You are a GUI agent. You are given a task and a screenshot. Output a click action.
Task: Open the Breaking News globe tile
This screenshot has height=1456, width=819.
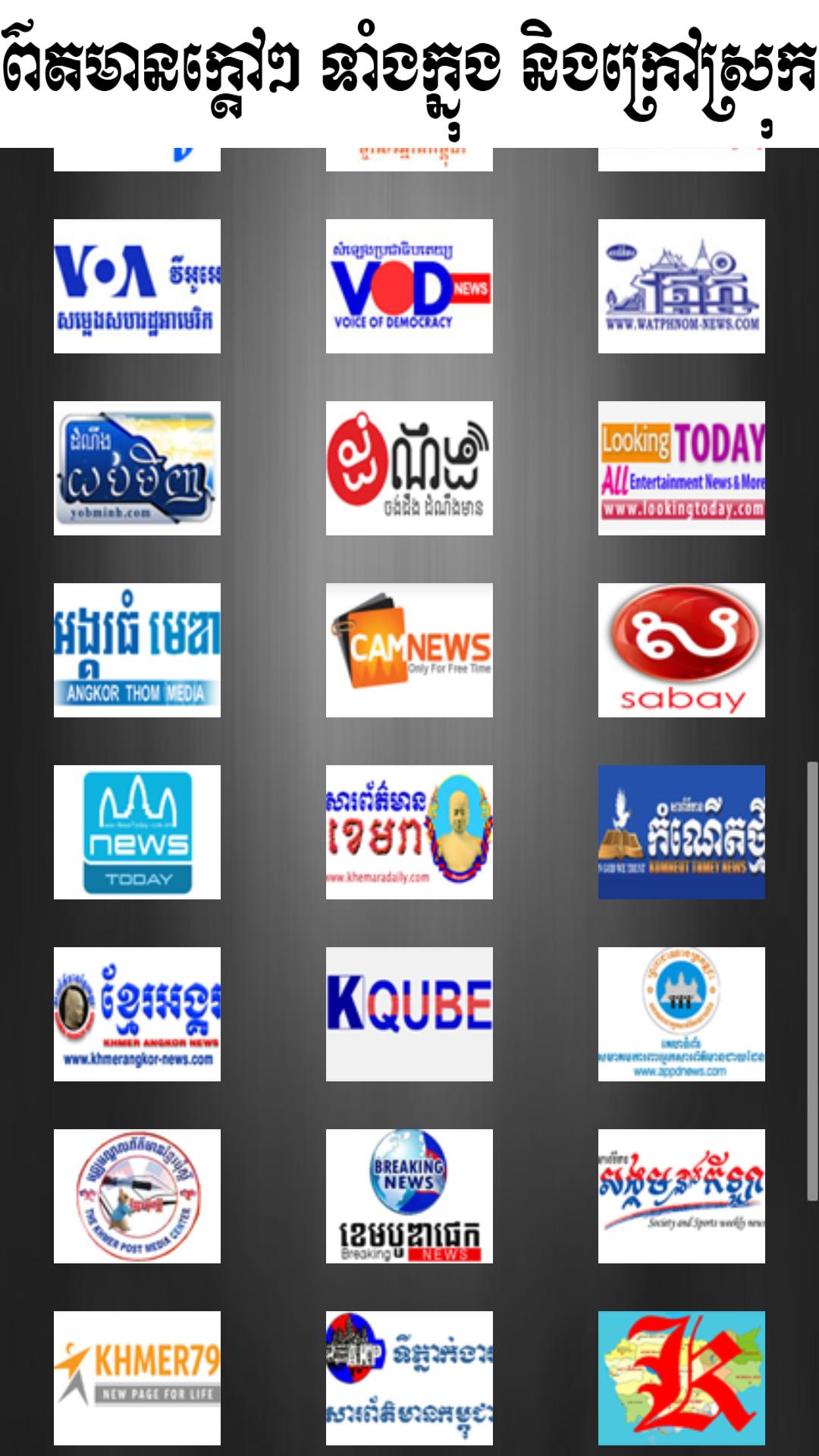tap(409, 1196)
